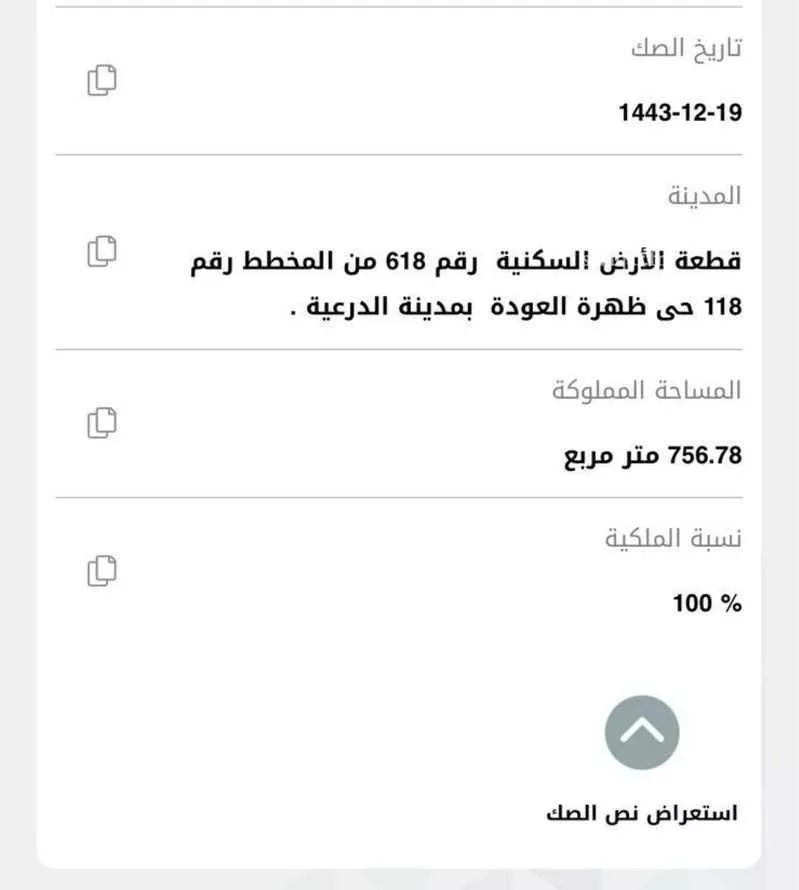Tap the 100% ownership value
The width and height of the screenshot is (799, 890).
(706, 603)
